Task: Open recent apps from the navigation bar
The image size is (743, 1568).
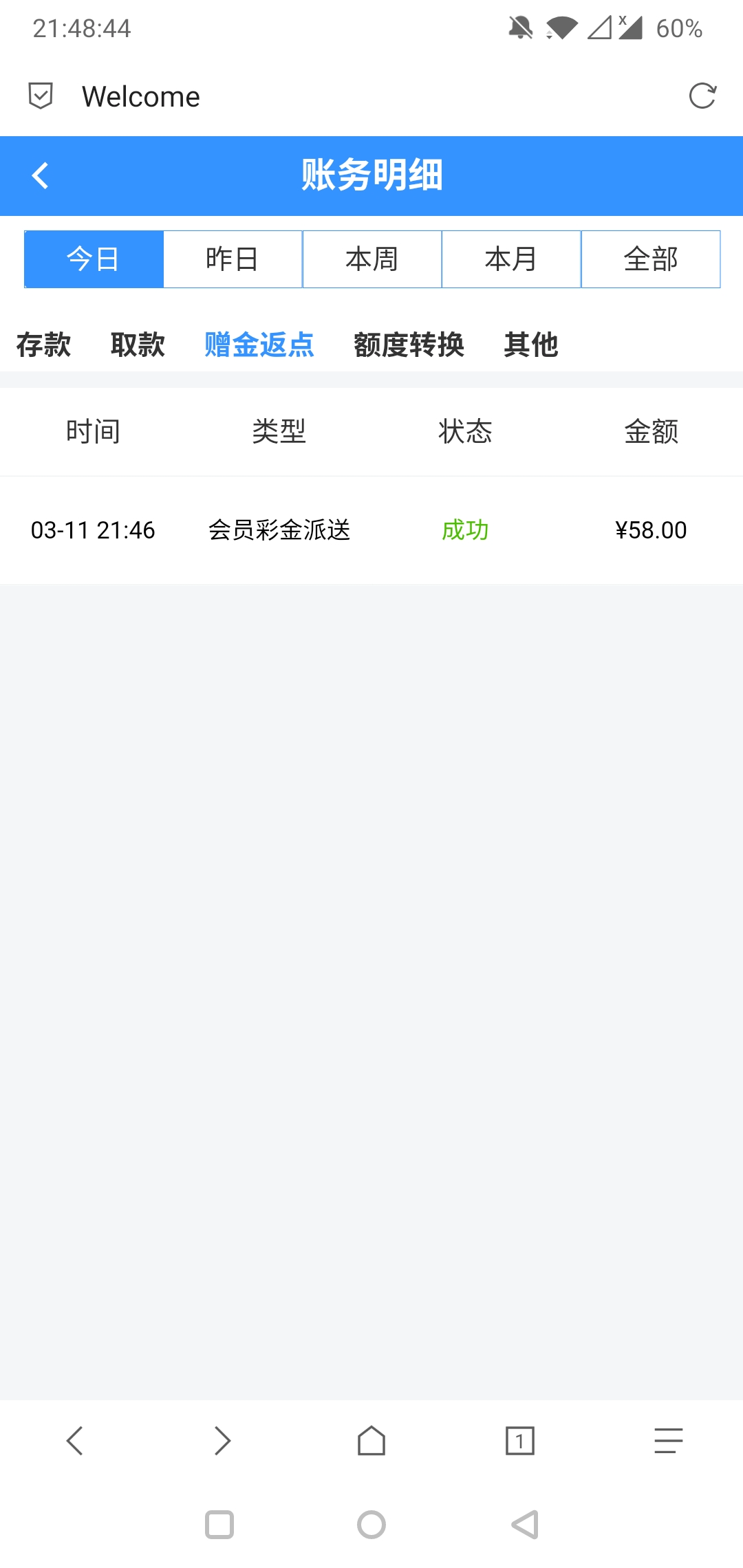Action: 219,1525
